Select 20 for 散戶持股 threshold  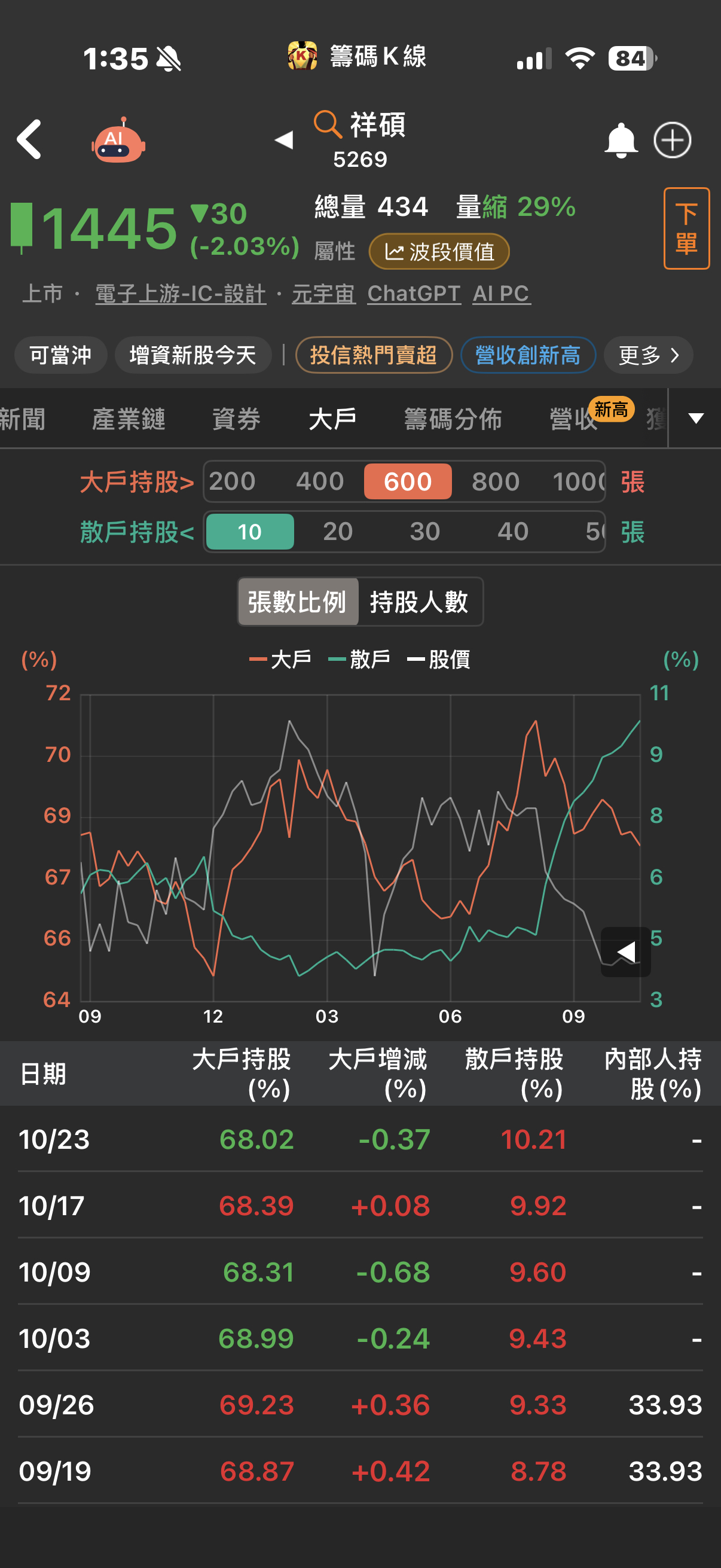[x=338, y=532]
